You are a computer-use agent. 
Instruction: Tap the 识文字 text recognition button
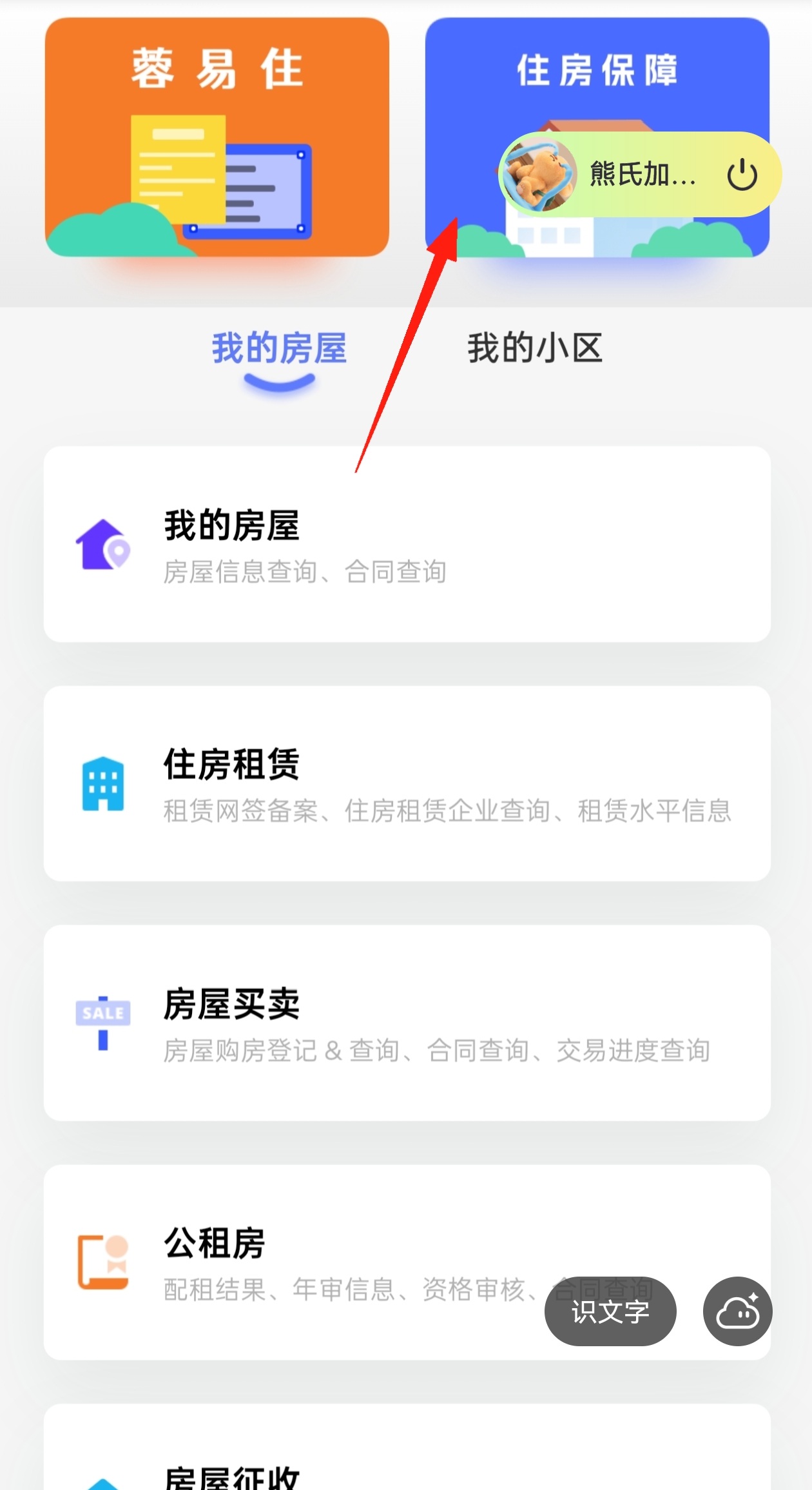(610, 1311)
